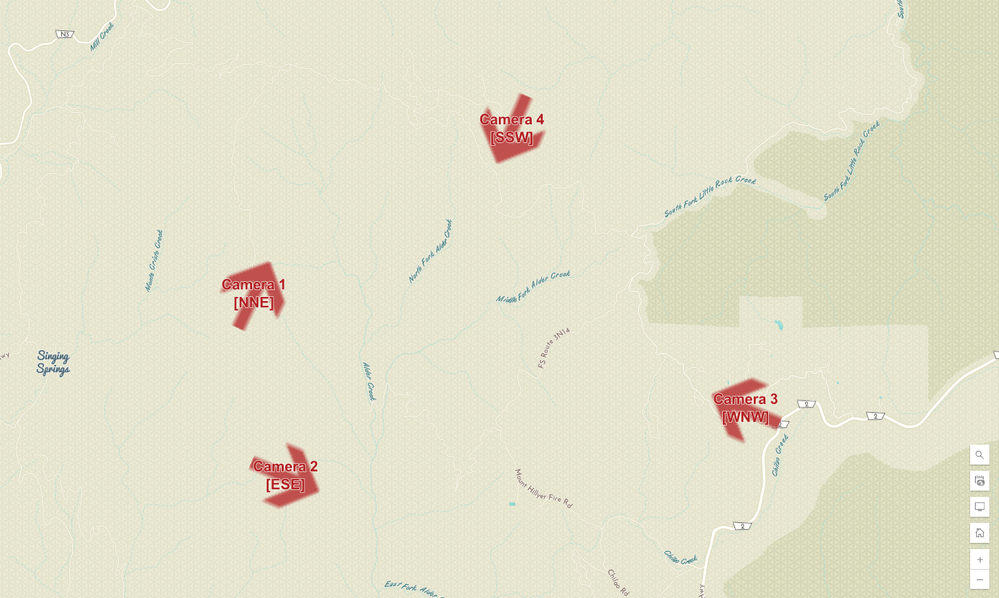
Task: Select the Camera 1 [NNE] marker
Action: (x=254, y=294)
